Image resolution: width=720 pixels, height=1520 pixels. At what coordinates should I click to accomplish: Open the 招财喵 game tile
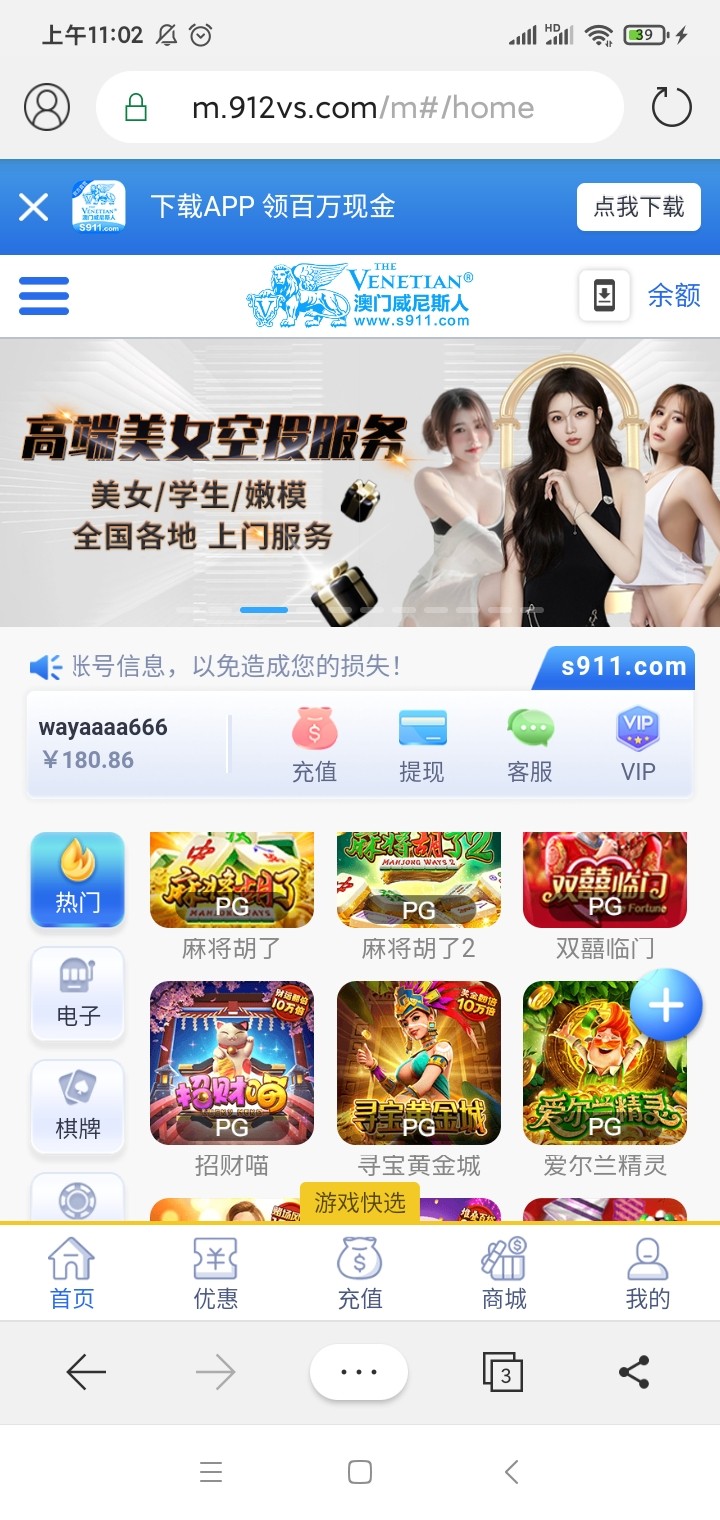tap(232, 1062)
